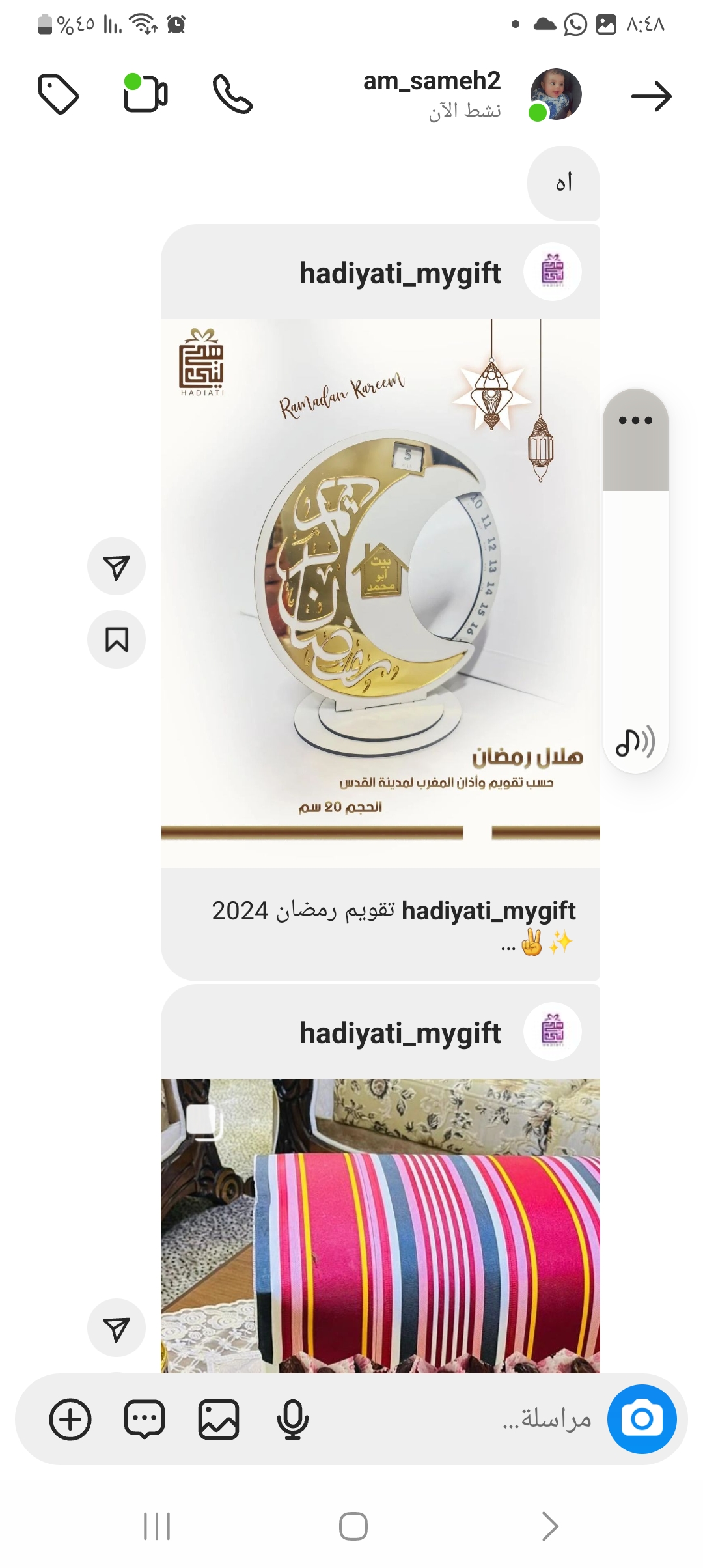Start a voice call with am_sameh2

(232, 94)
